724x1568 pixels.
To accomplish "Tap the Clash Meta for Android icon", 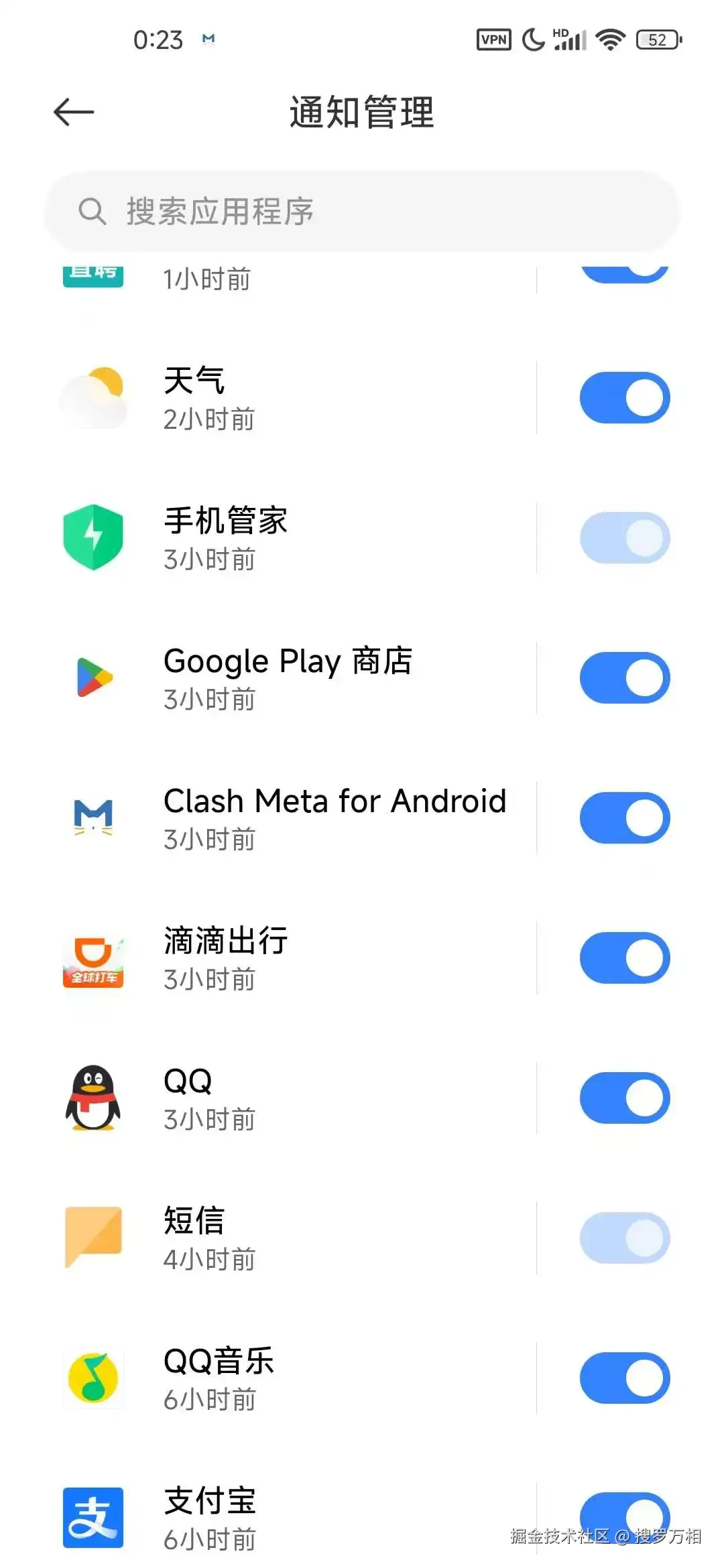I will [x=93, y=818].
